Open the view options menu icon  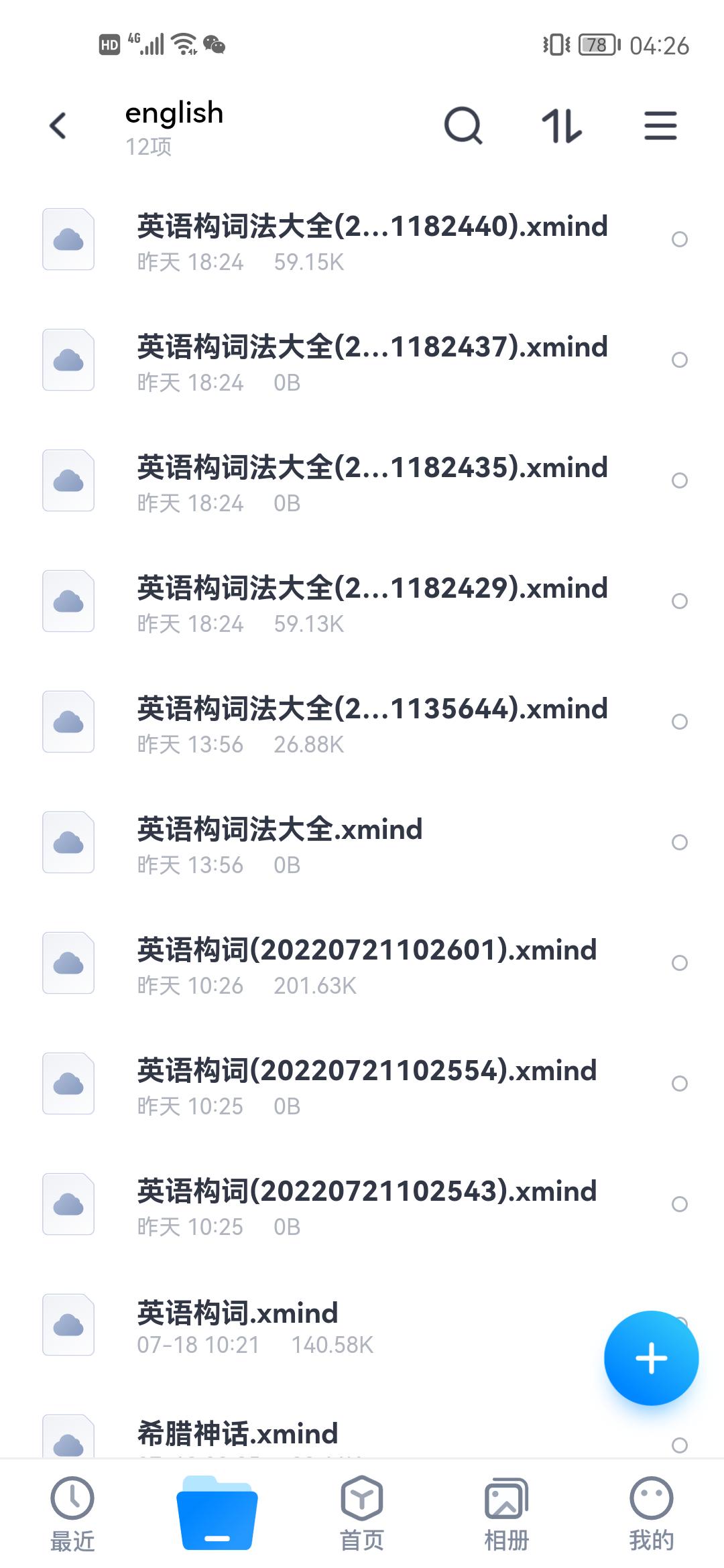click(x=660, y=126)
